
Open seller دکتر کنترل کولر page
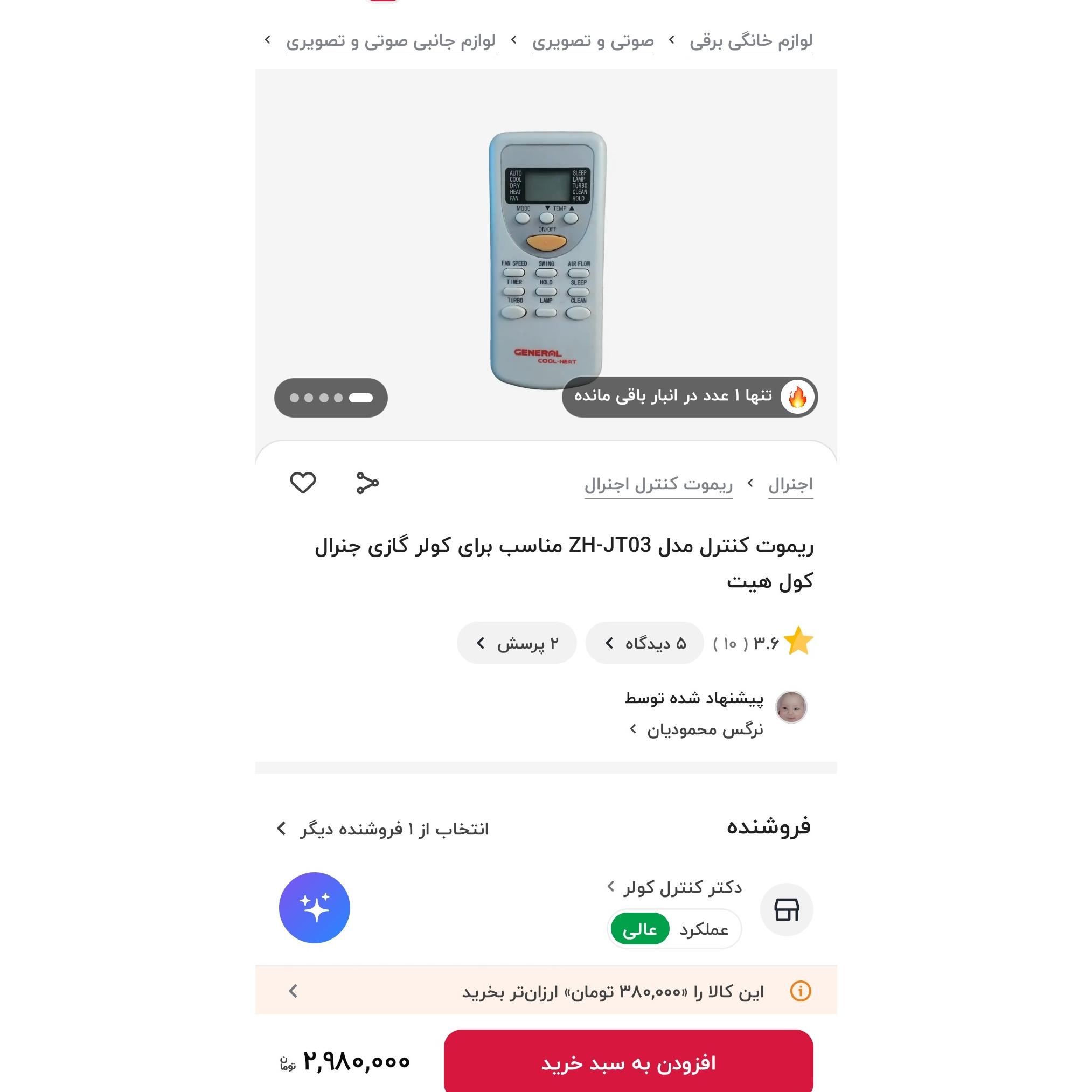[x=674, y=887]
